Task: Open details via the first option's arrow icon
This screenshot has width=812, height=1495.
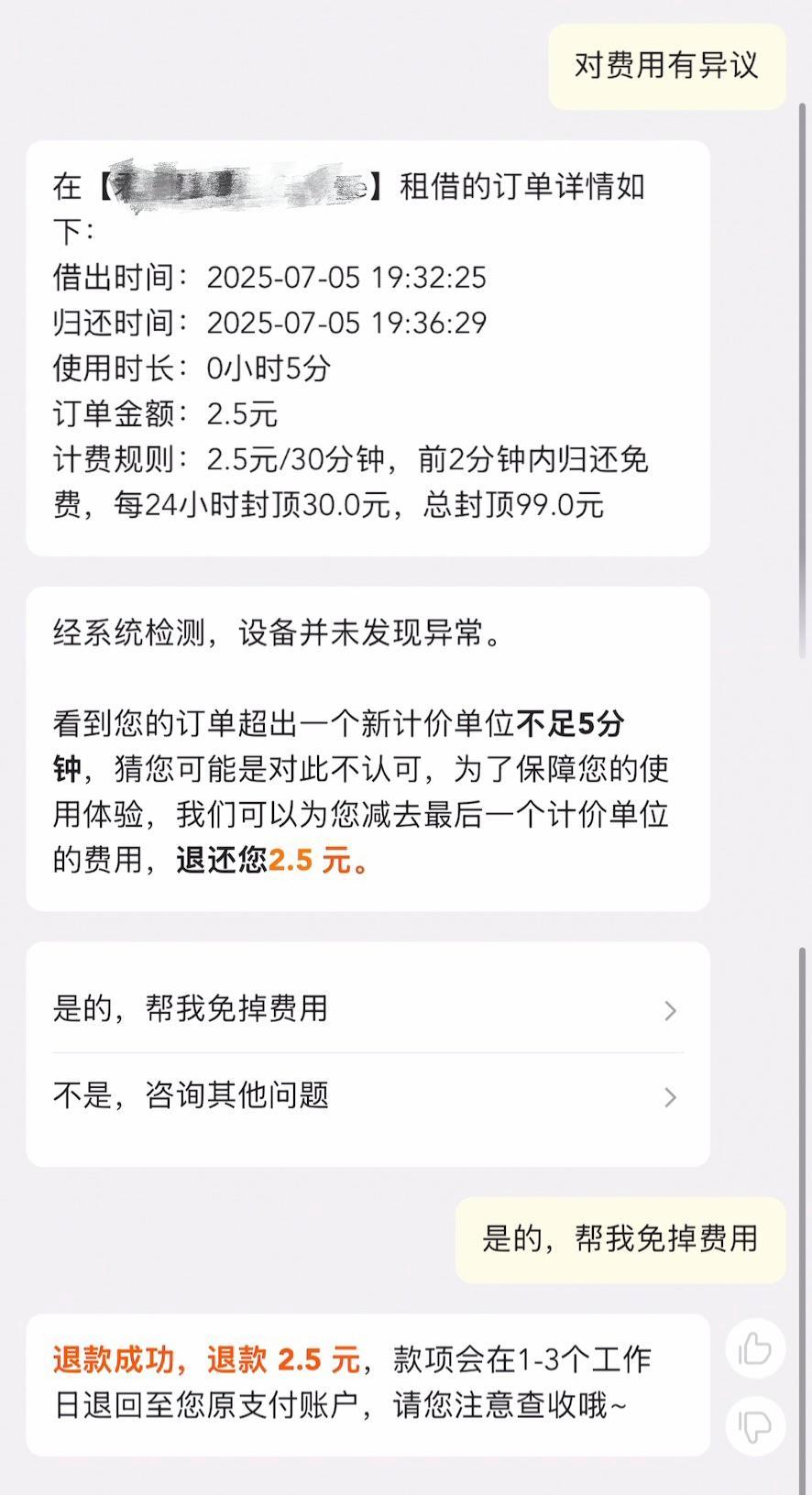Action: (672, 1011)
